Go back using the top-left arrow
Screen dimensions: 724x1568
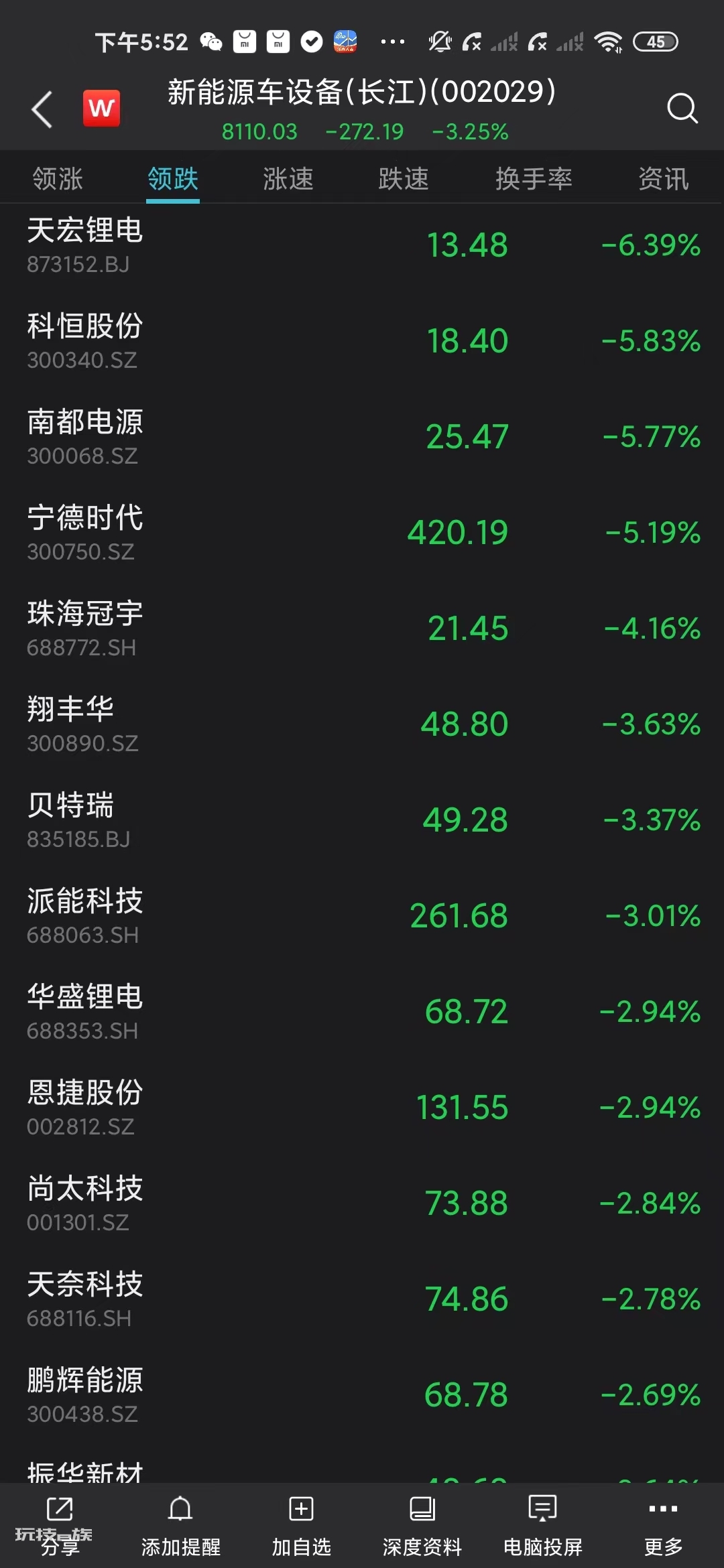[x=42, y=109]
